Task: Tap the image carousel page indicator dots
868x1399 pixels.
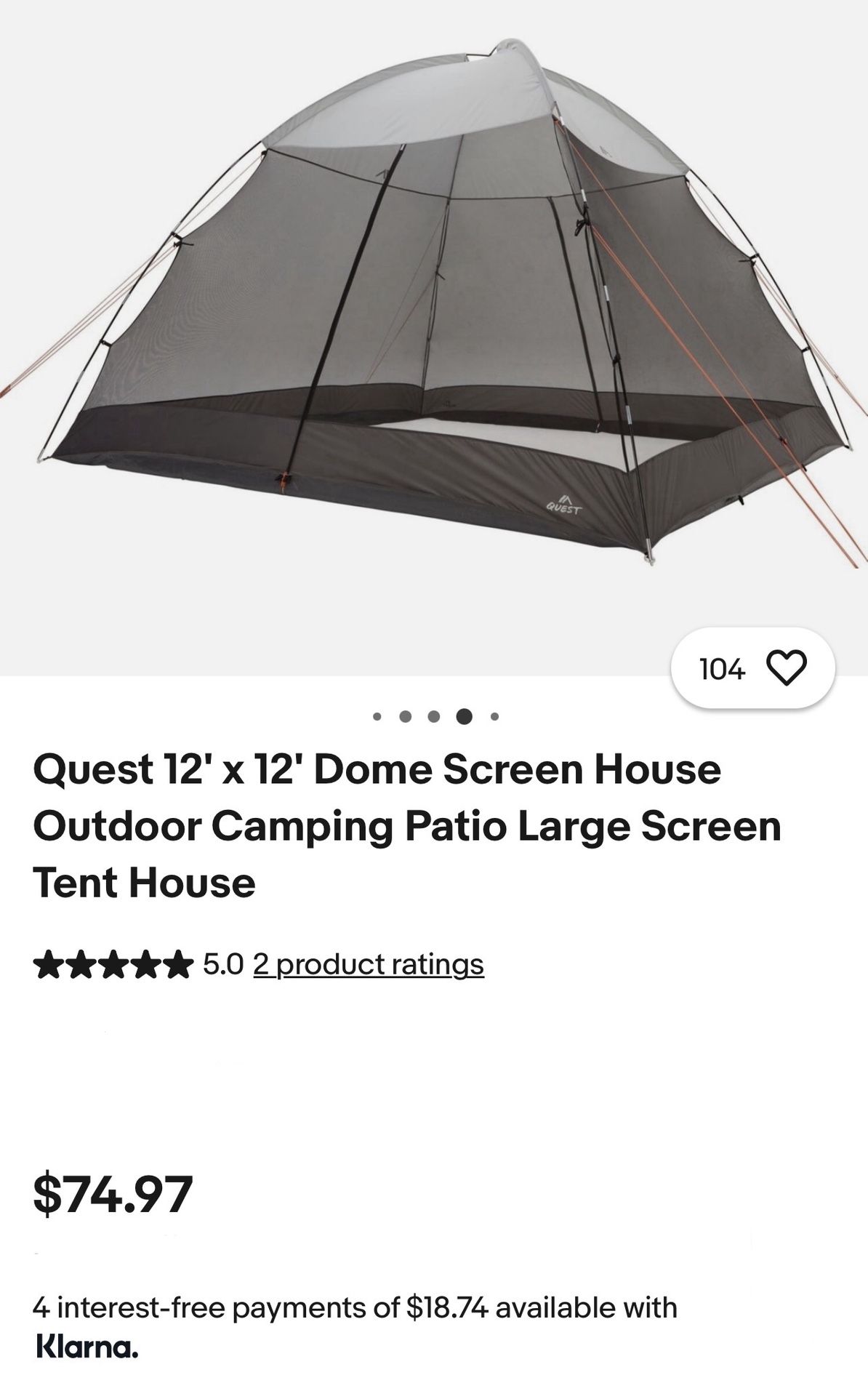Action: coord(435,717)
